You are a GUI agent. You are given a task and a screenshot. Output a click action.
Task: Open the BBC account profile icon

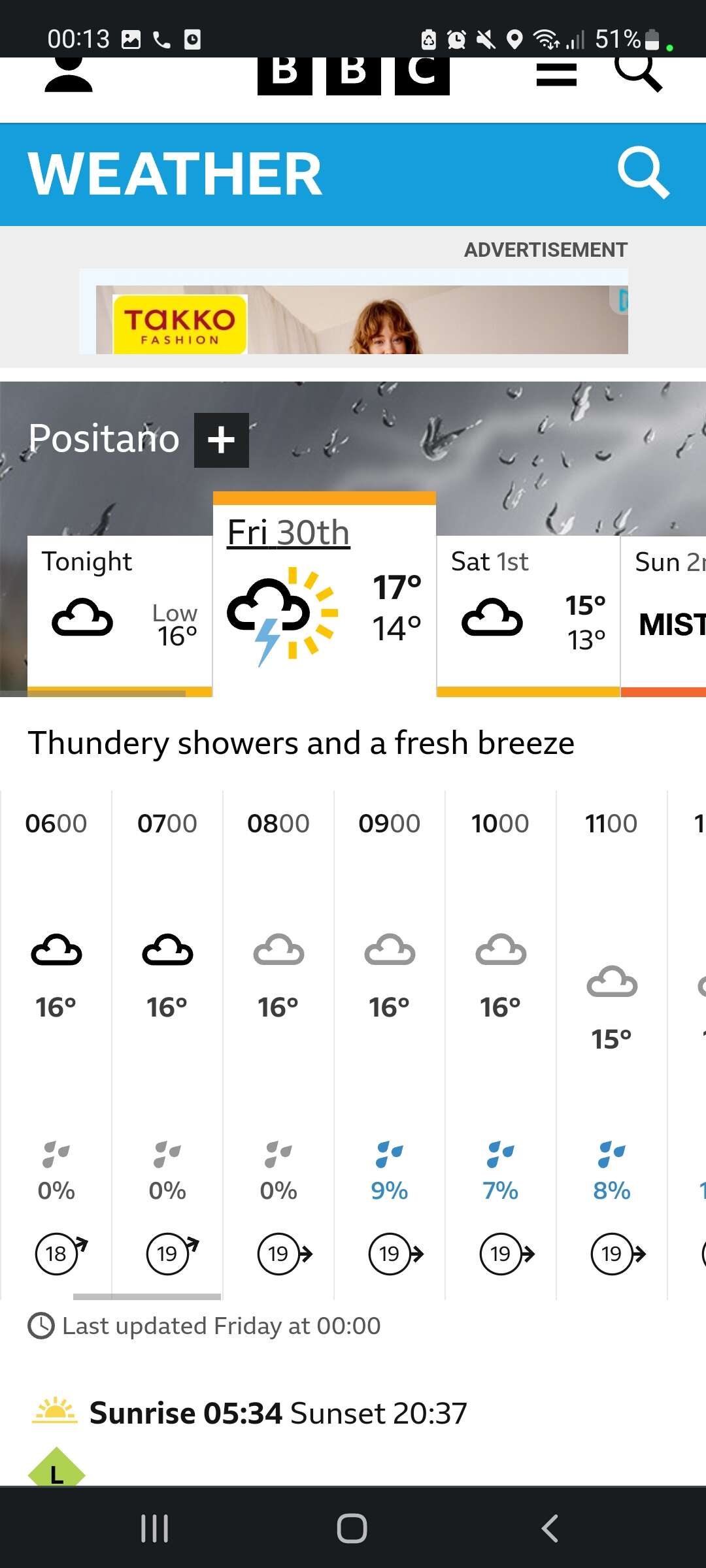(x=68, y=74)
